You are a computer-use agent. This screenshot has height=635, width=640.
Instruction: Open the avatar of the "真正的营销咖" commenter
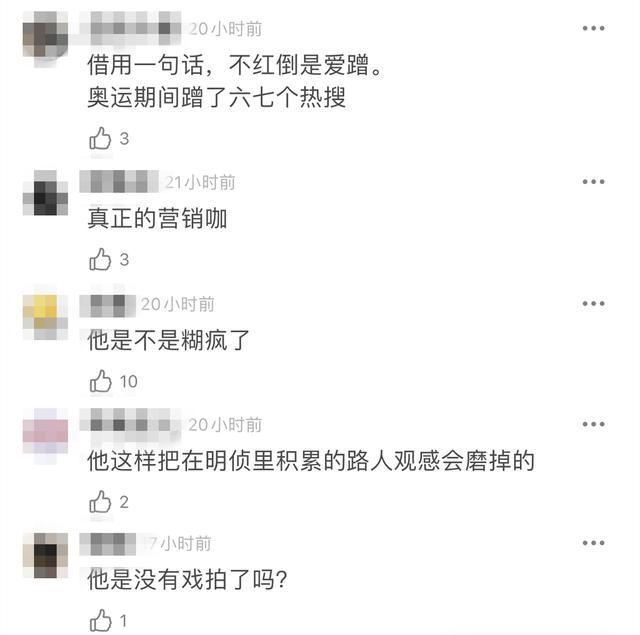(45, 194)
